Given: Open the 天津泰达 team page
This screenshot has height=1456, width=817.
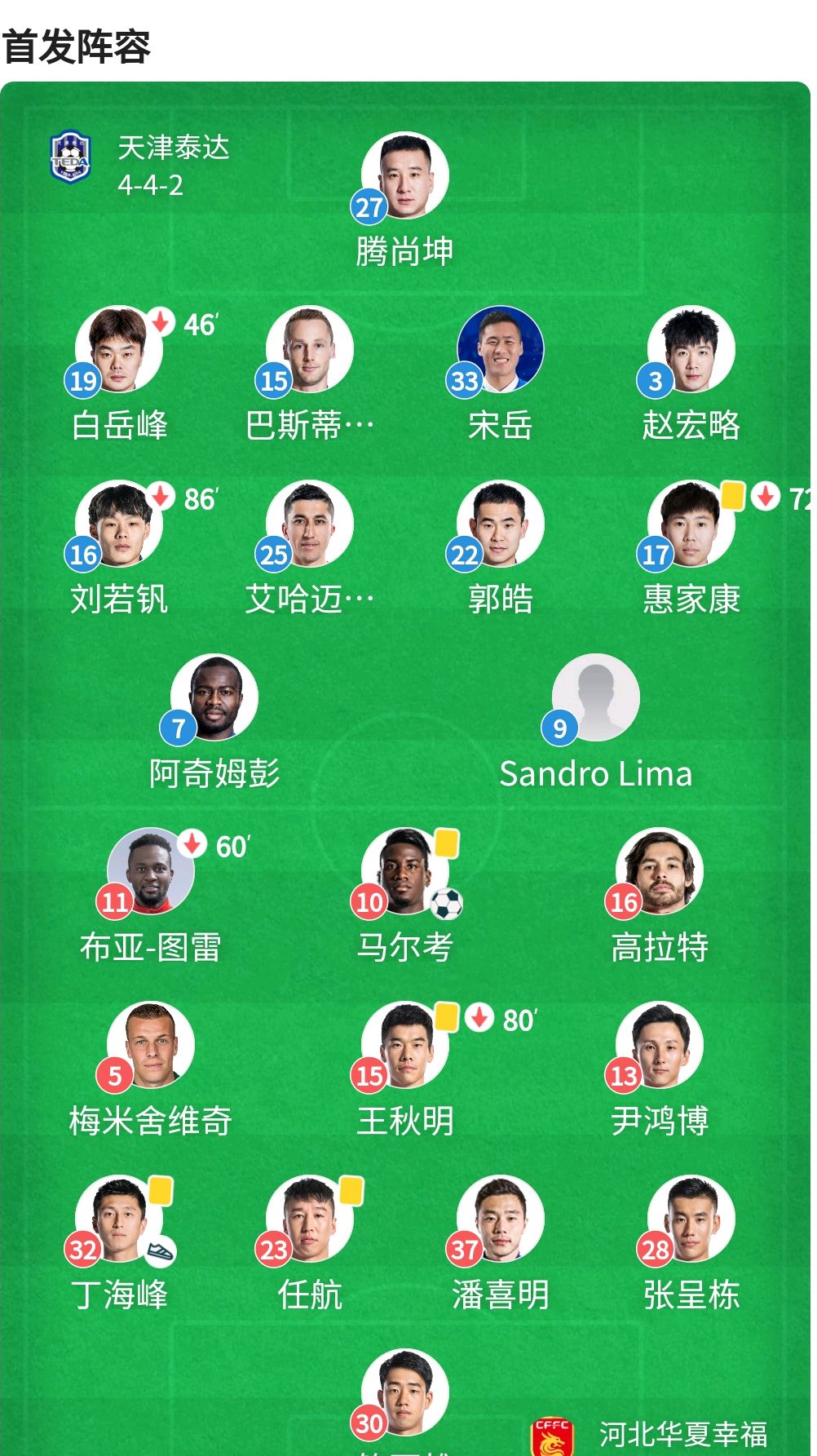Looking at the screenshot, I should pos(173,148).
